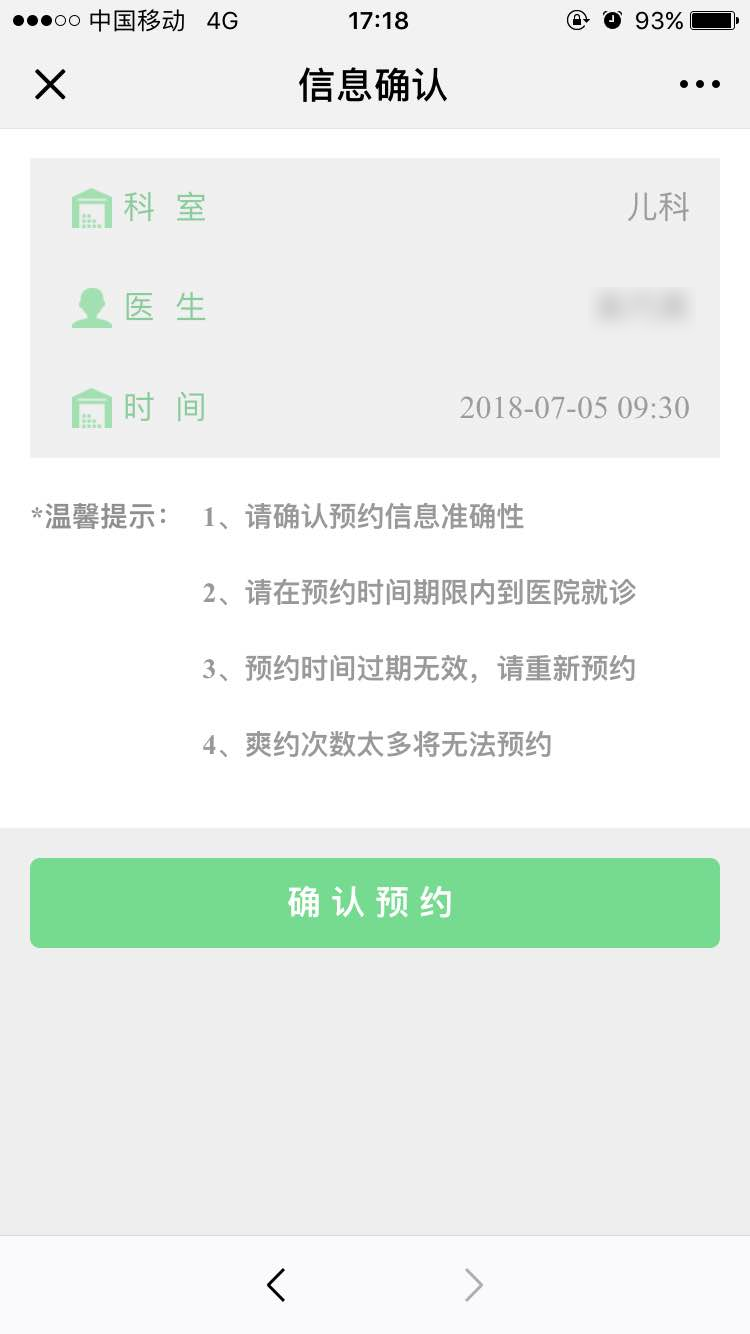Go back with the bottom left arrow
Image resolution: width=750 pixels, height=1334 pixels.
click(277, 1285)
